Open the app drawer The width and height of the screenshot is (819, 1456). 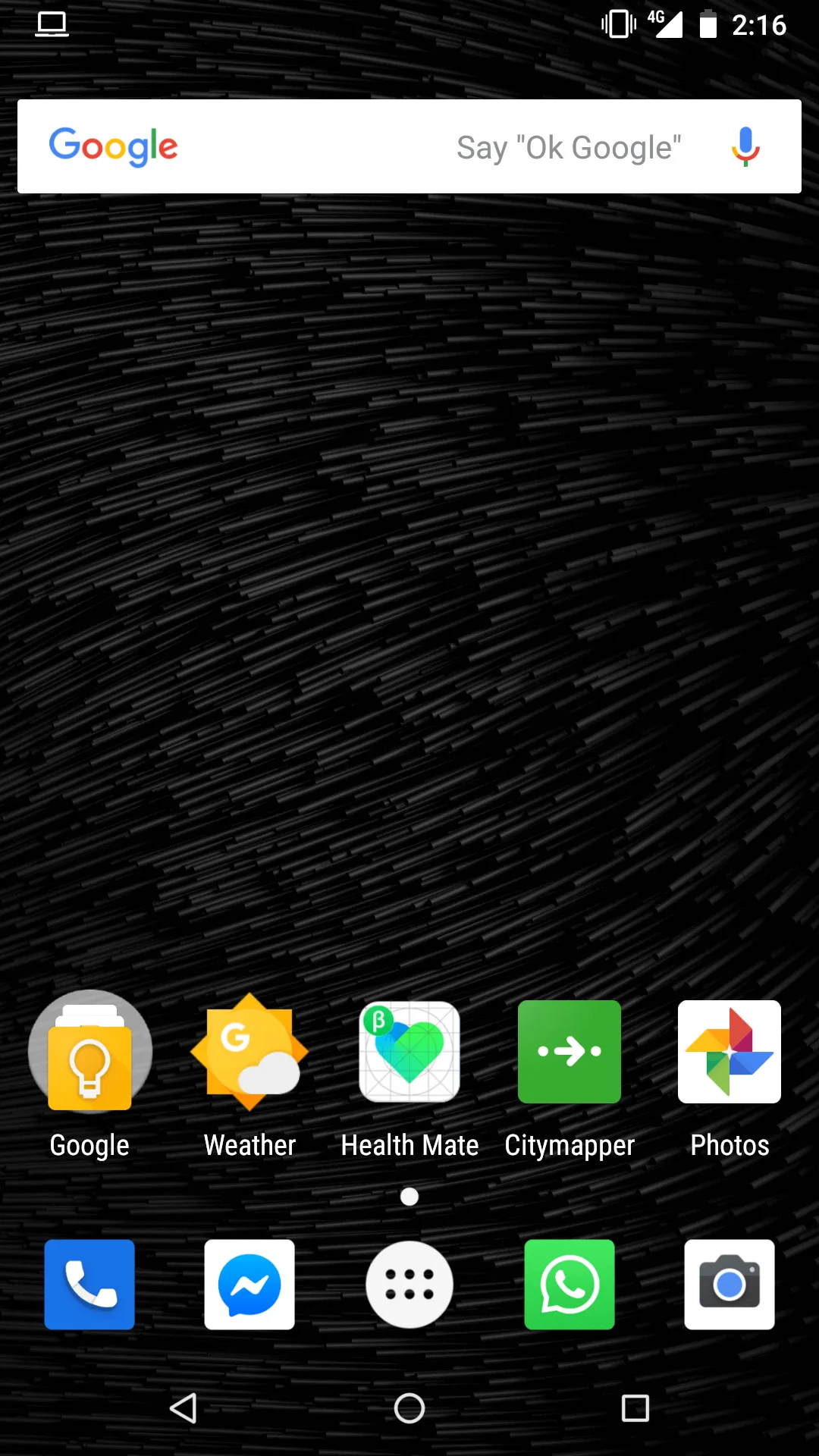click(x=409, y=1285)
